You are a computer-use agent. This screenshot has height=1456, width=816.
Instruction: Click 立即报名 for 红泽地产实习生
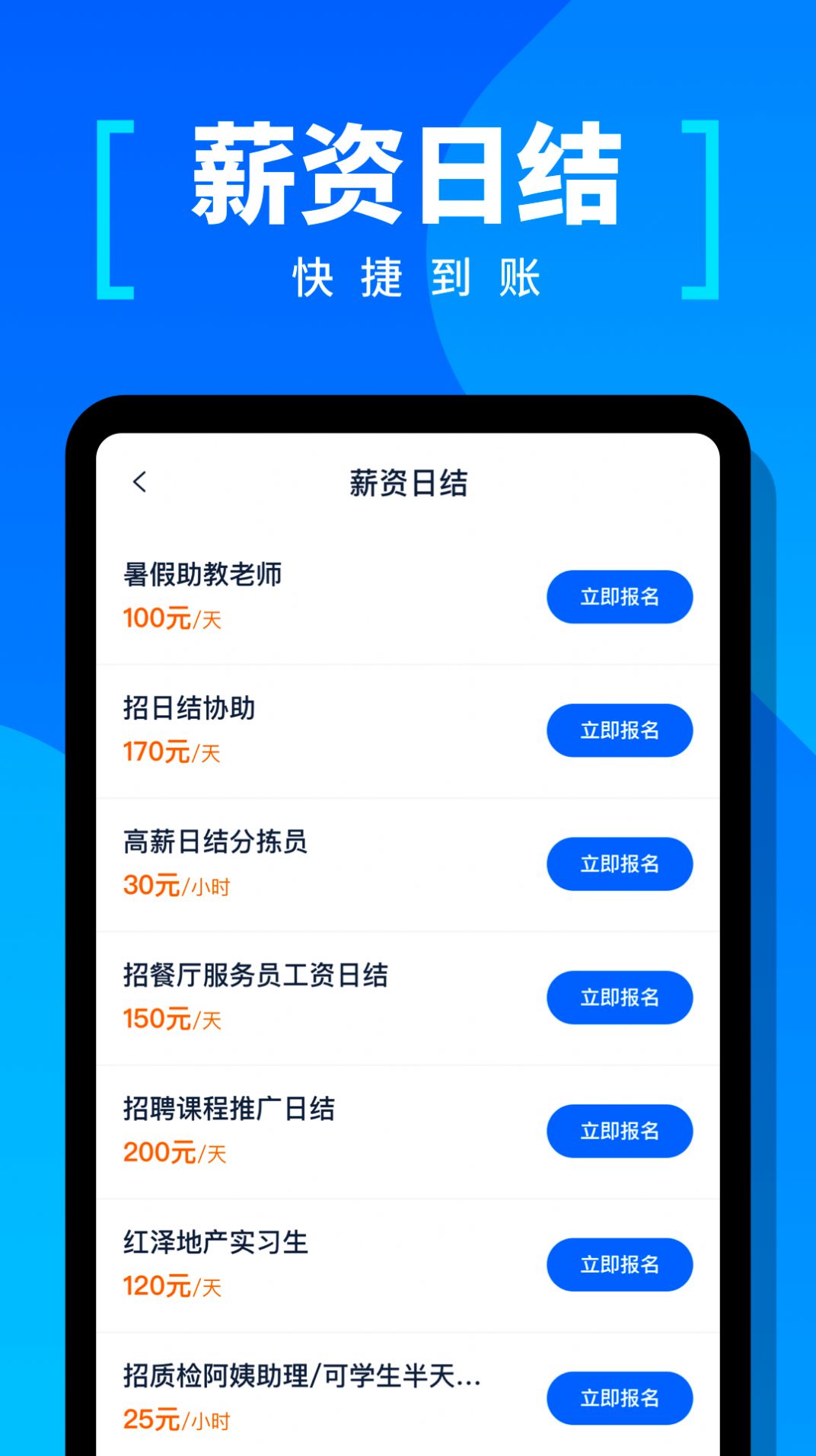[x=619, y=1265]
